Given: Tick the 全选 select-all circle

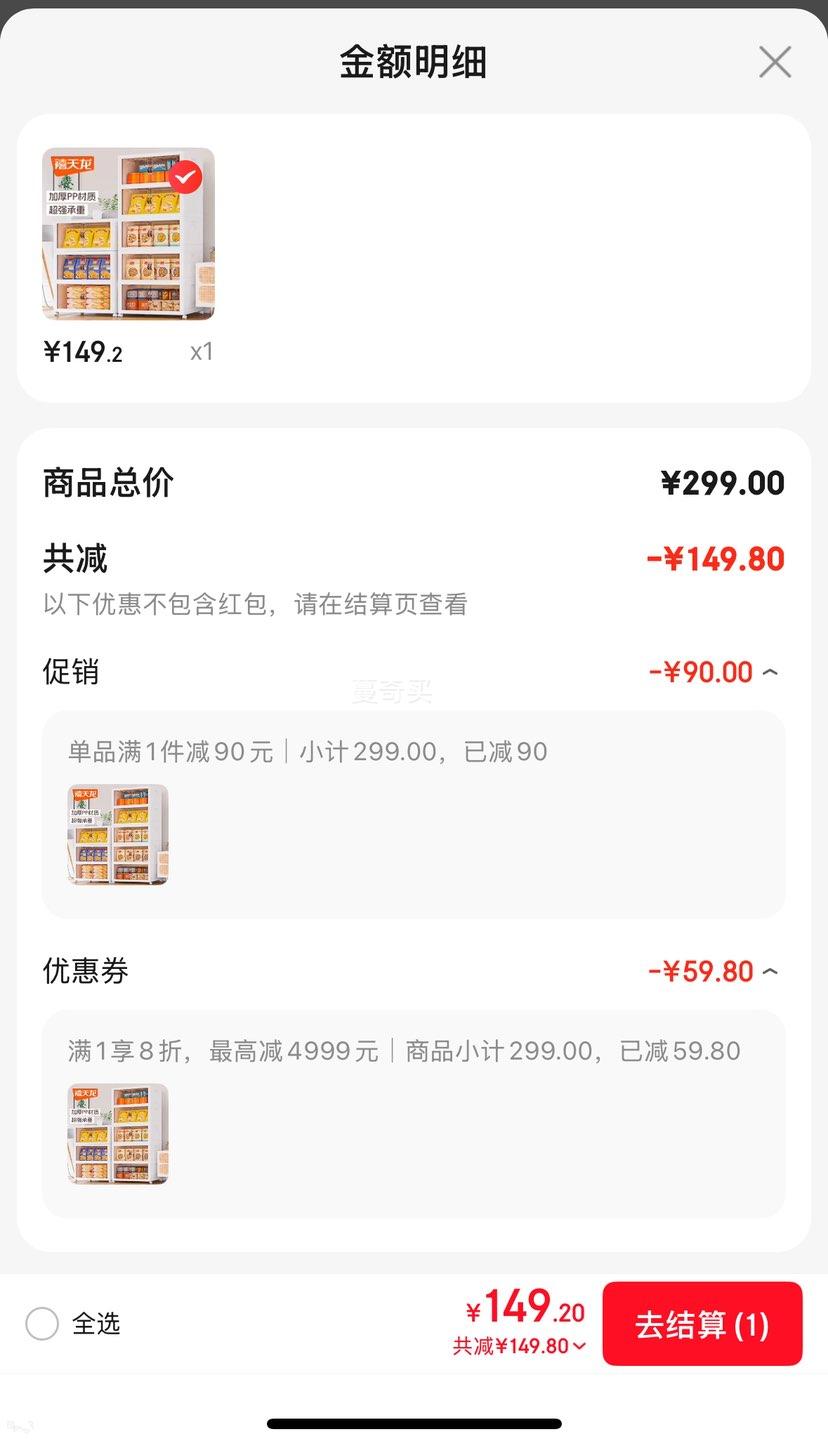Looking at the screenshot, I should (42, 1324).
